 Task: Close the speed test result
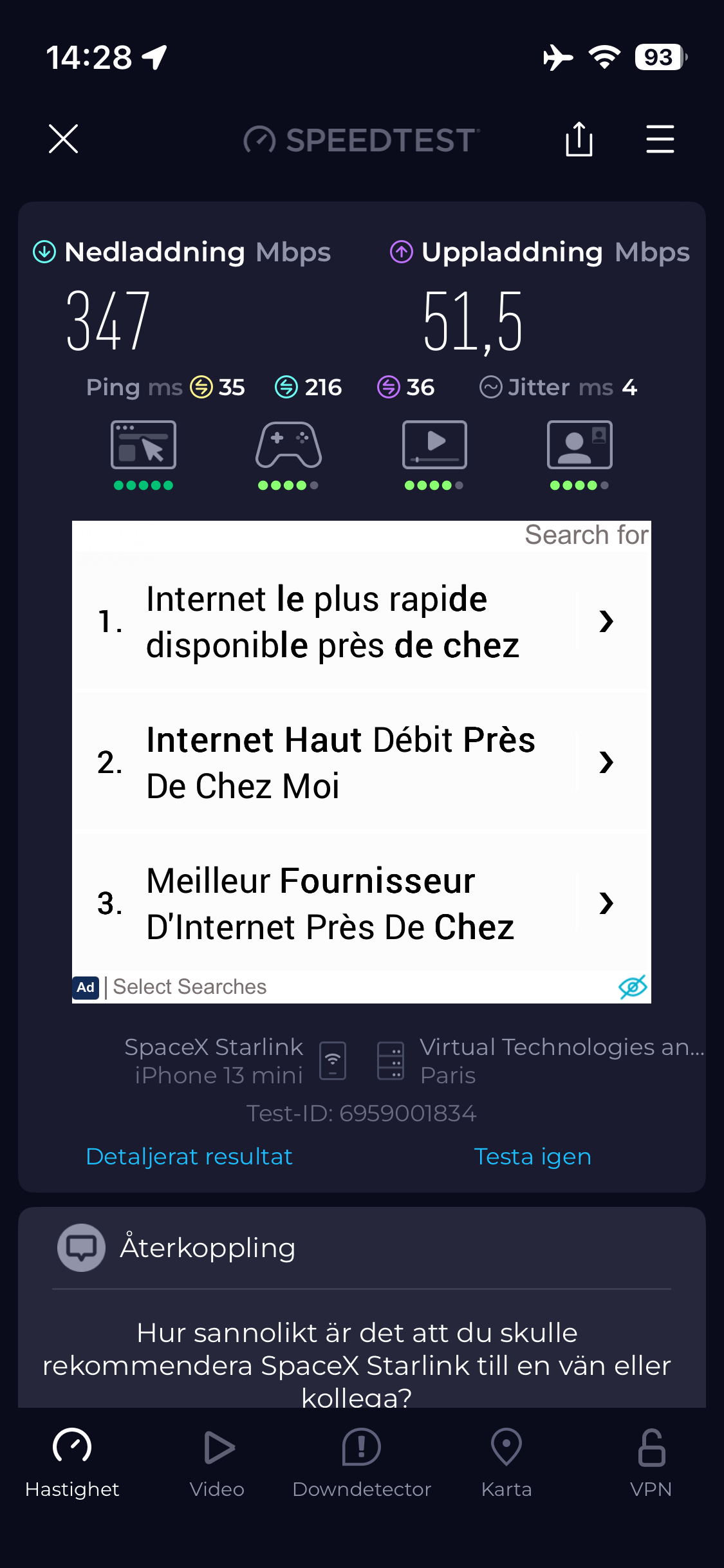[x=63, y=139]
